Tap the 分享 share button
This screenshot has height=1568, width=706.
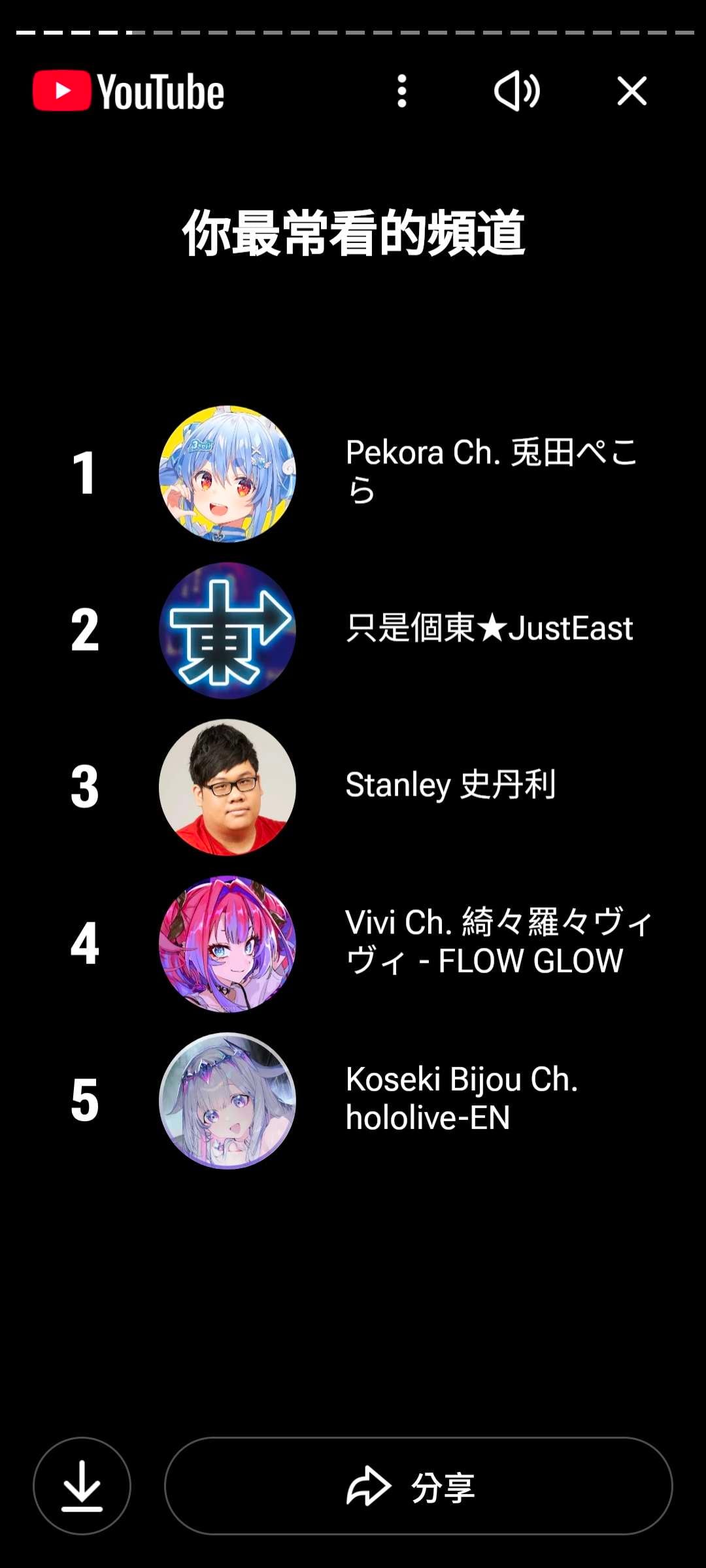pos(418,1486)
